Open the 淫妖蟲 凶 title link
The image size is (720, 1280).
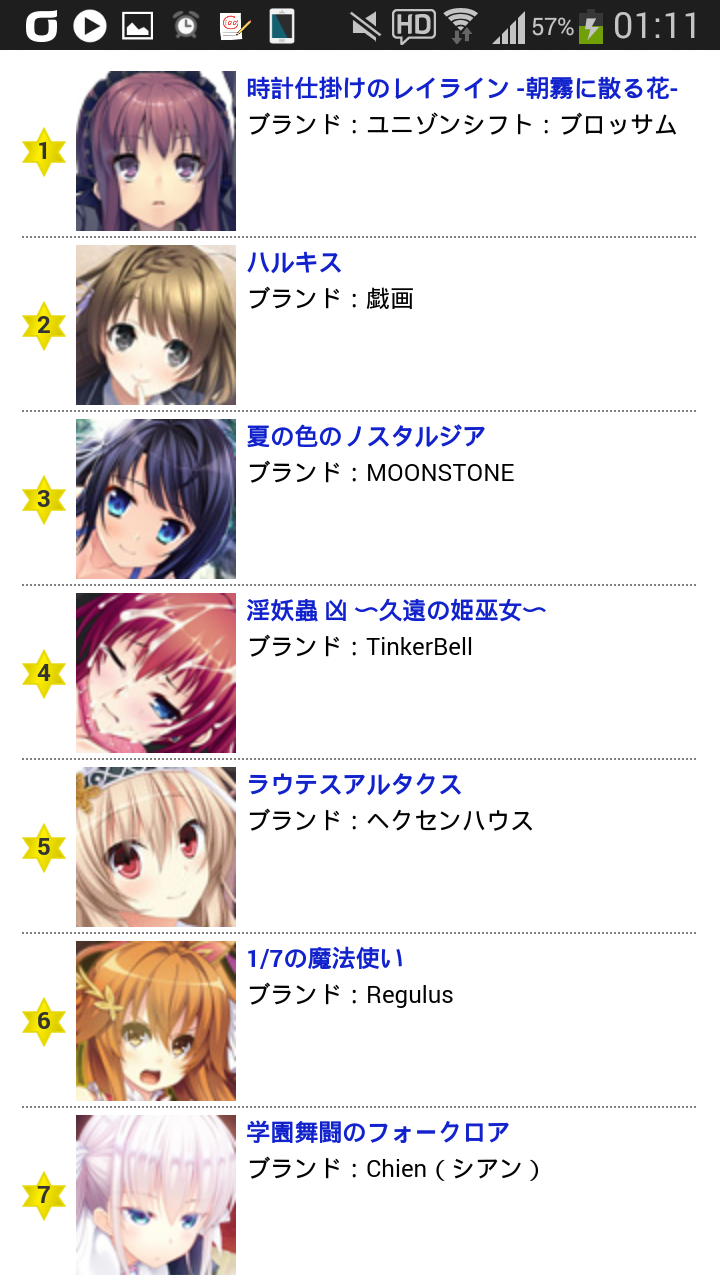(x=396, y=611)
